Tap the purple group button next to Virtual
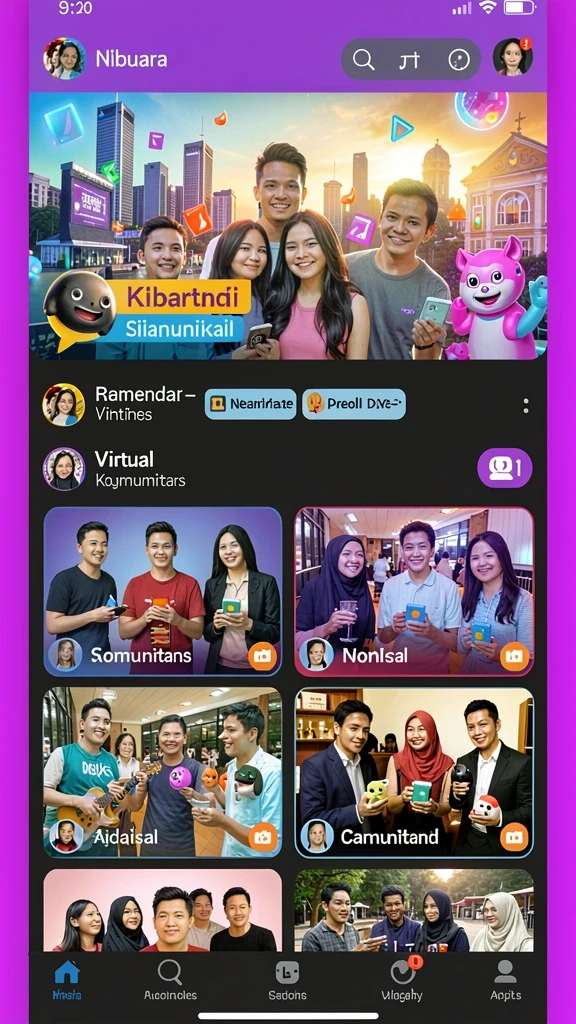The image size is (576, 1024). [505, 468]
